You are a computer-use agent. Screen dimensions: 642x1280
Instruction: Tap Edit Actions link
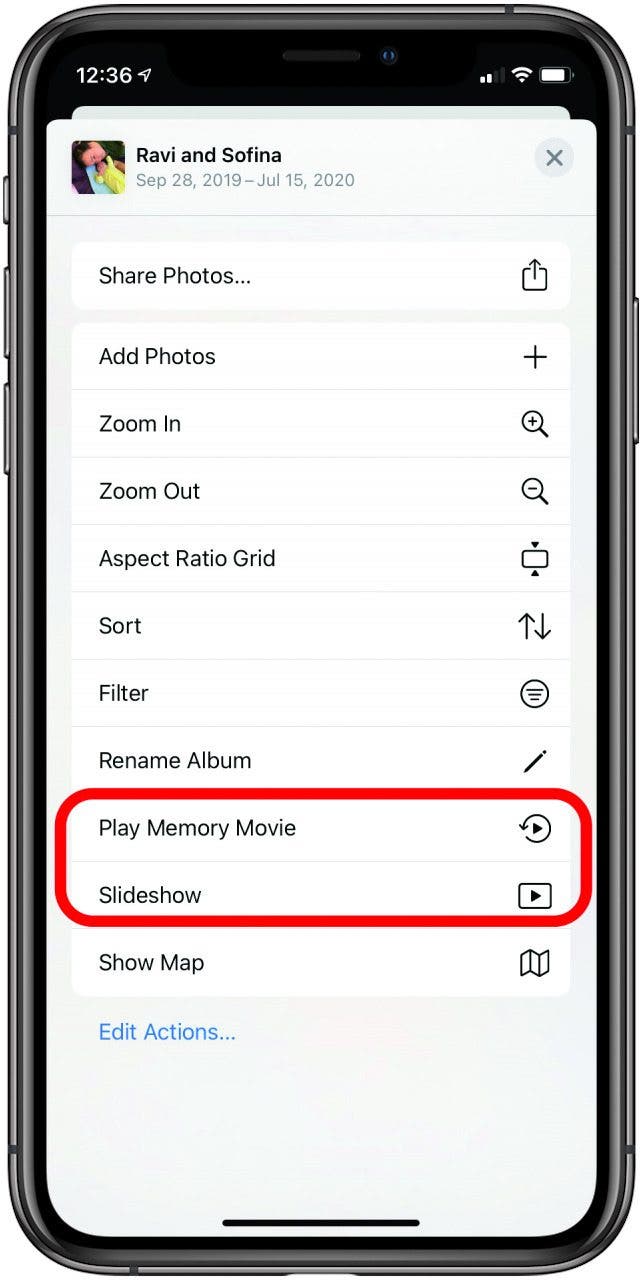[167, 1032]
